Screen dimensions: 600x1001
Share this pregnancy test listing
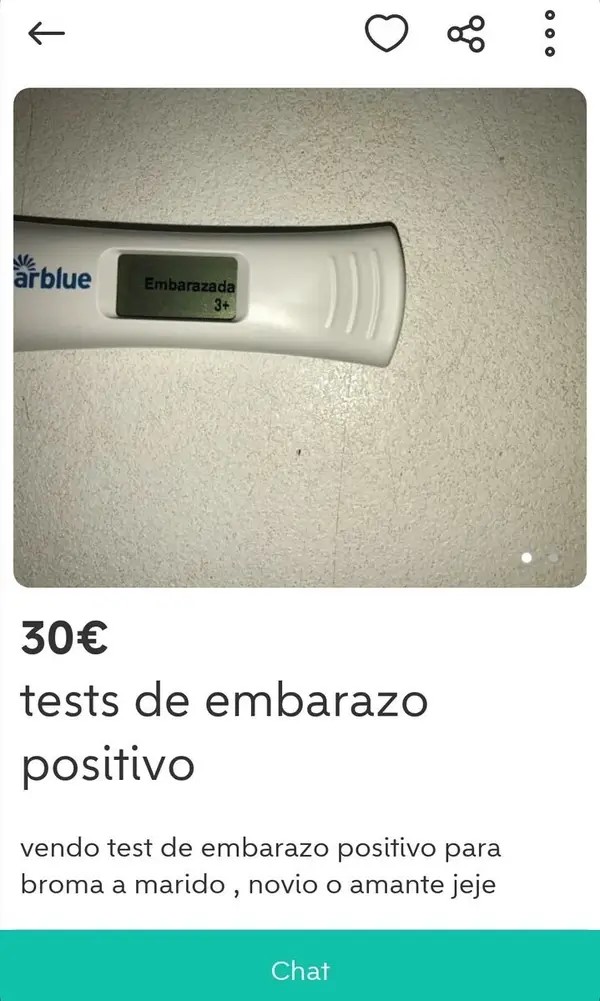pyautogui.click(x=466, y=34)
